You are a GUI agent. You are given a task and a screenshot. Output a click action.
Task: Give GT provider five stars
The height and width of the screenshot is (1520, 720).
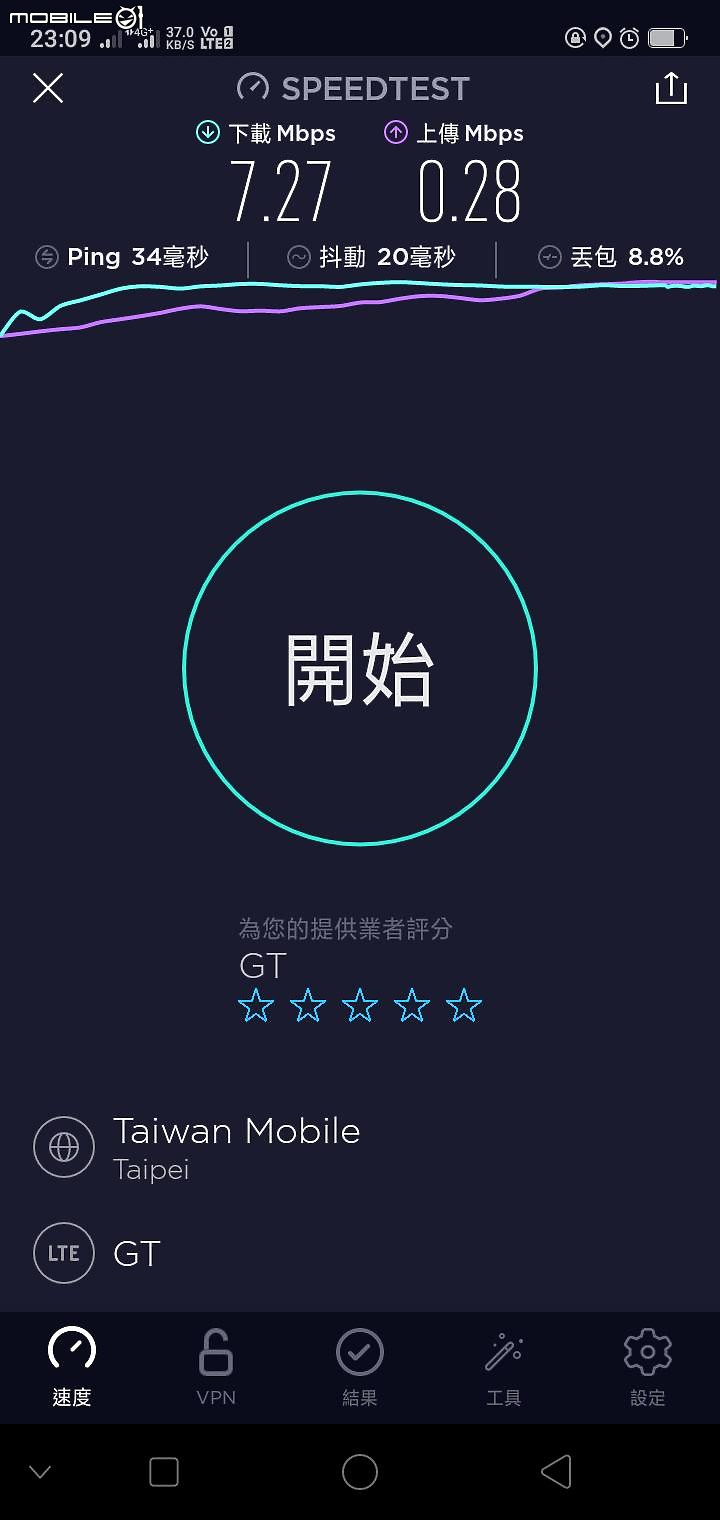coord(464,1005)
